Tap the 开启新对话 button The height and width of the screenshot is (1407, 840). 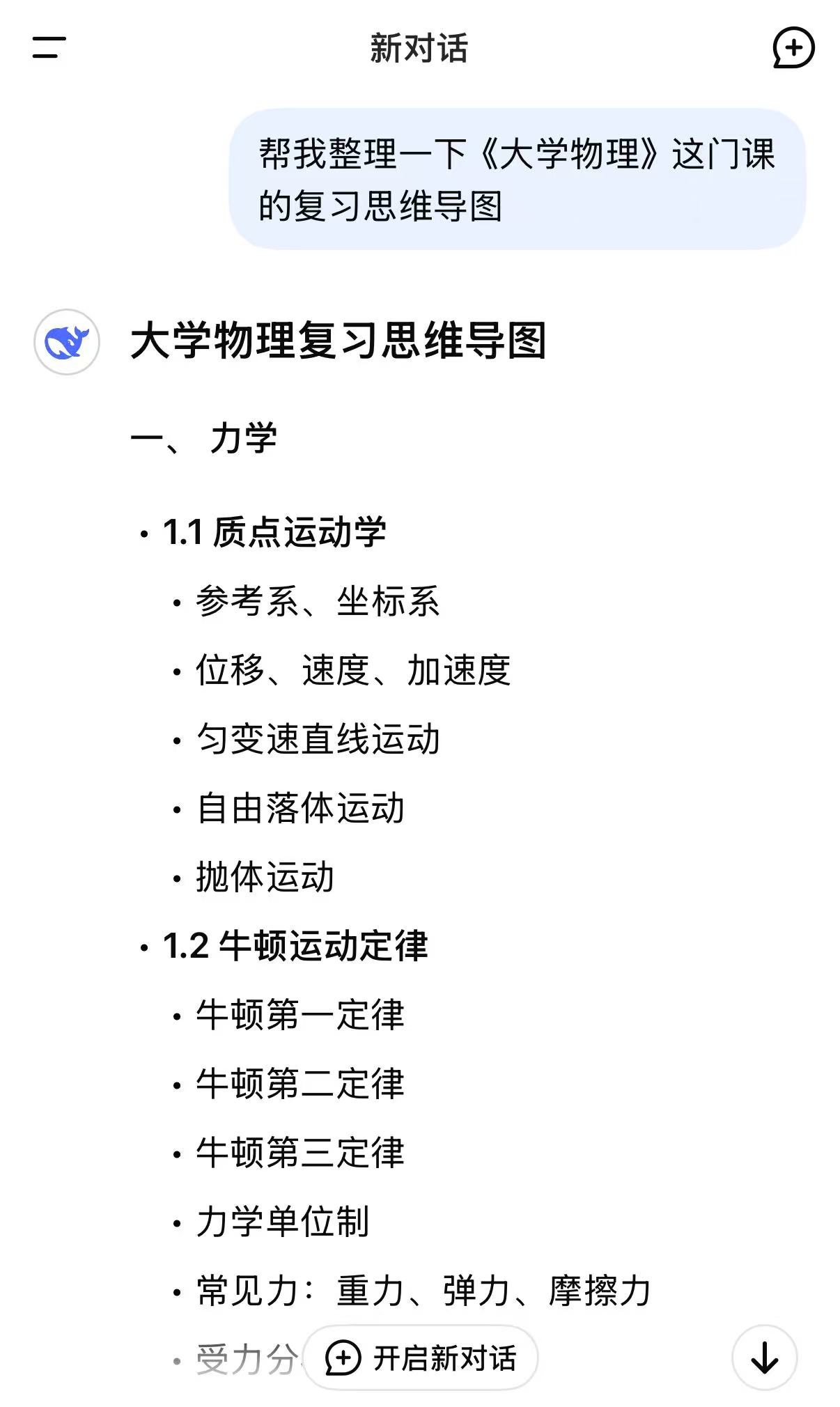coord(421,1358)
